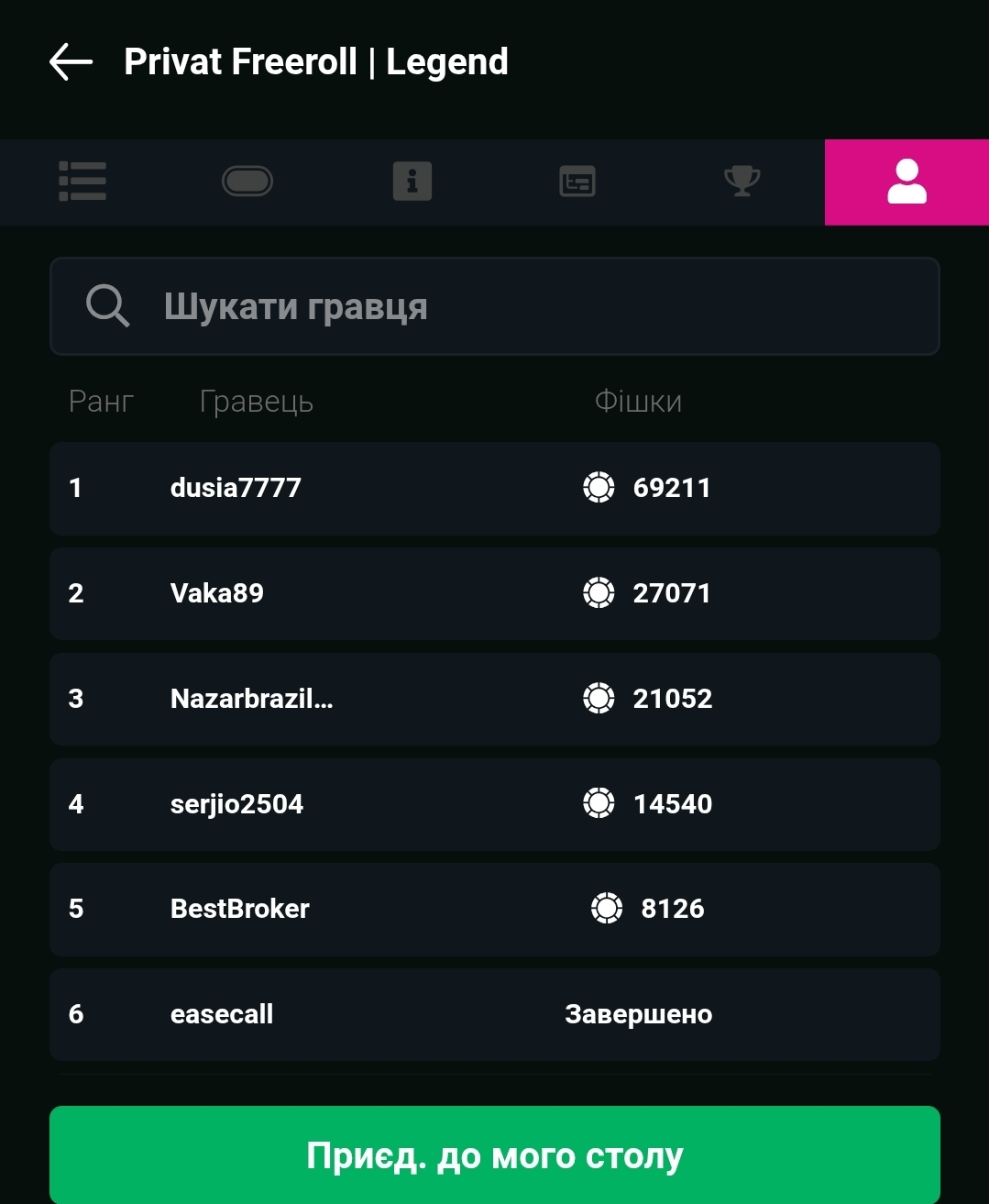Screen dimensions: 989x1204
Task: Switch to the list view tab
Action: pyautogui.click(x=82, y=182)
